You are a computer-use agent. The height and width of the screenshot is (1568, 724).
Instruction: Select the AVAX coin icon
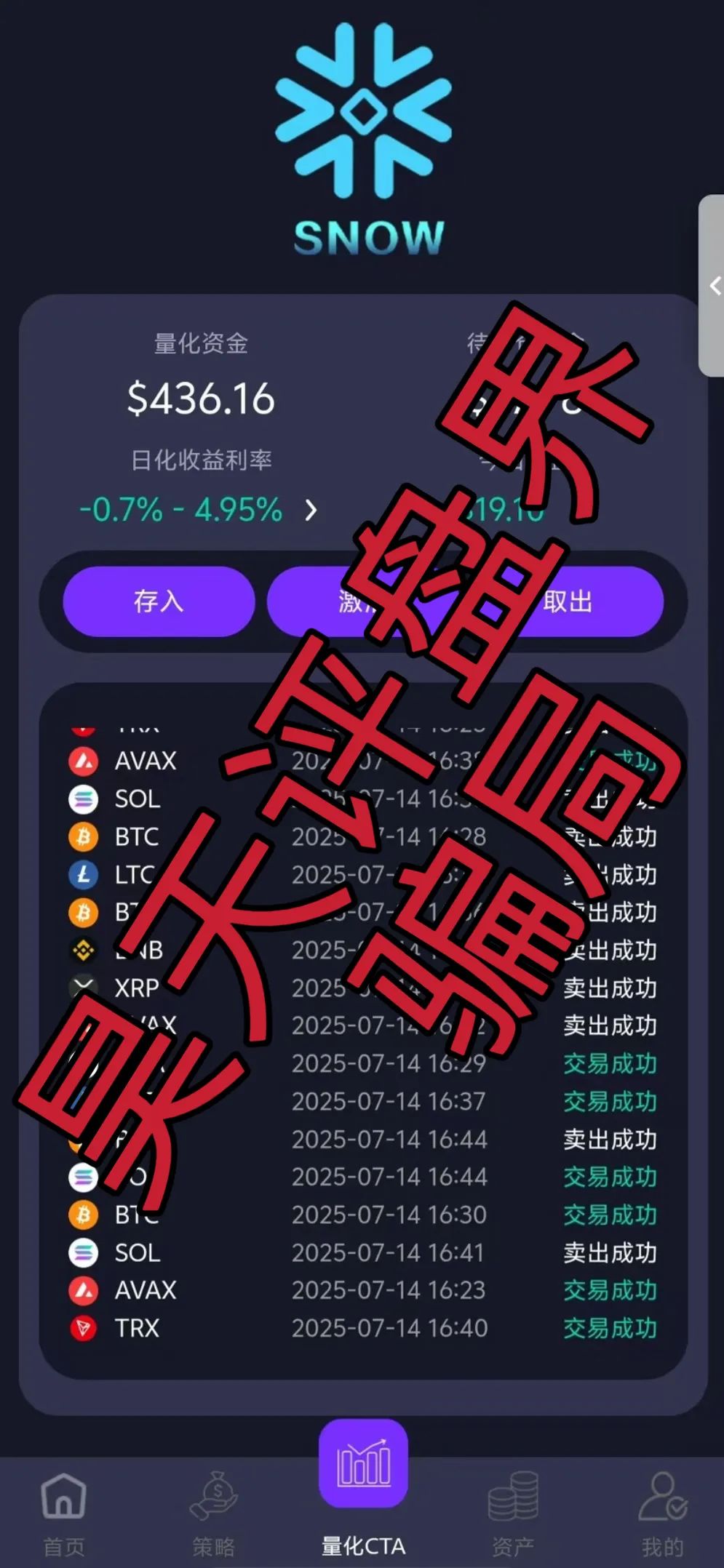tap(85, 761)
